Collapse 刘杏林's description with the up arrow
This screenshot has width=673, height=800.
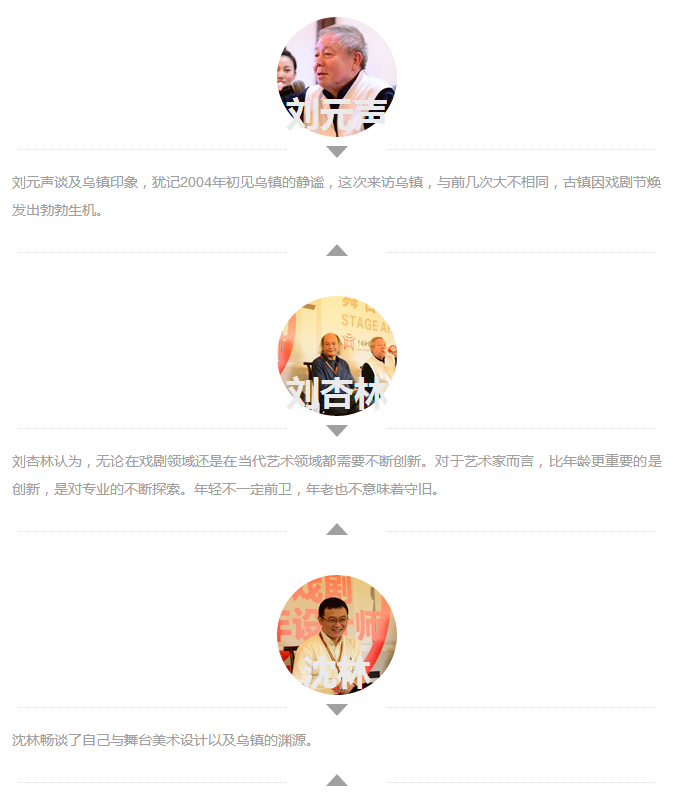[x=337, y=529]
